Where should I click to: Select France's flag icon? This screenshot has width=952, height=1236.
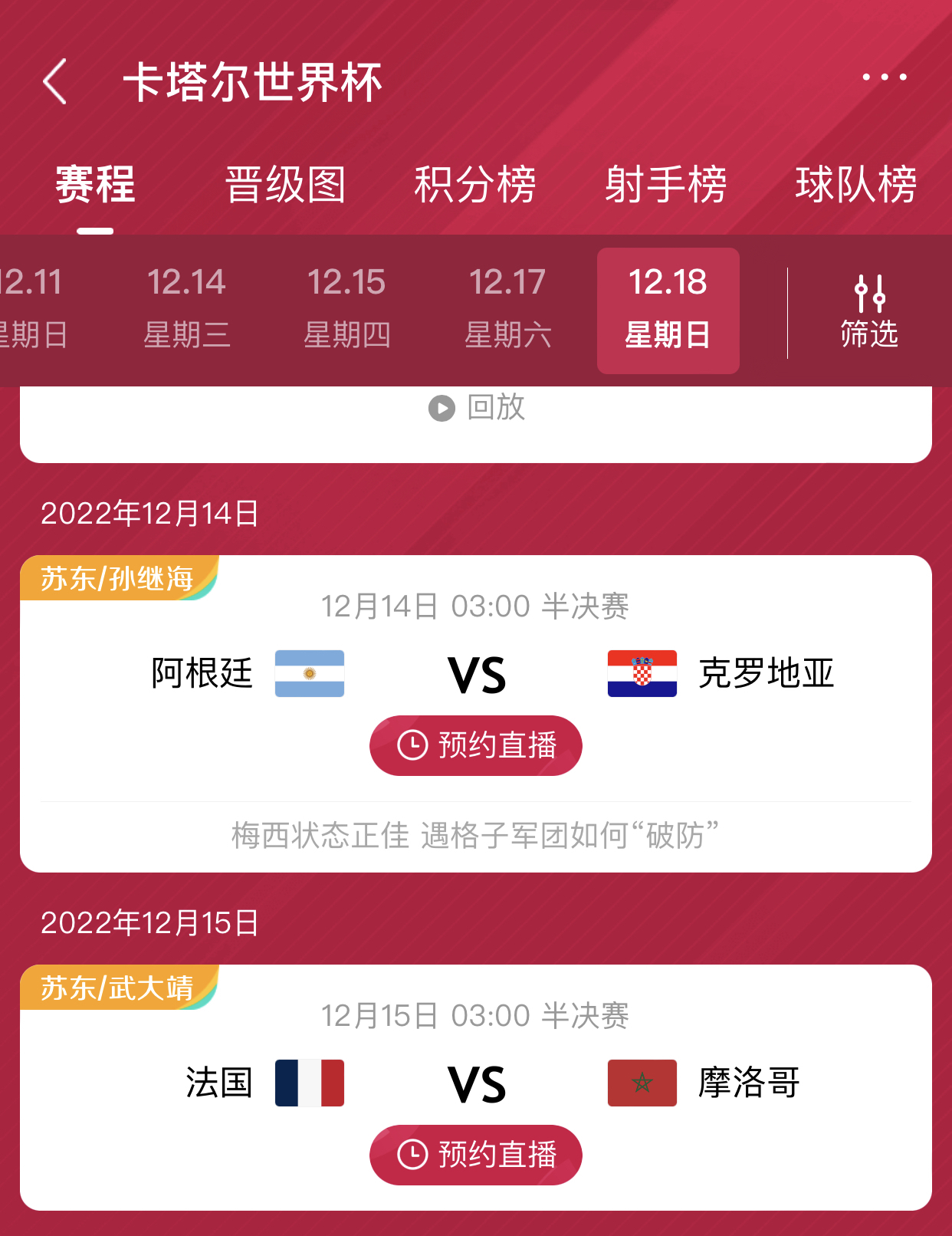[x=309, y=1083]
